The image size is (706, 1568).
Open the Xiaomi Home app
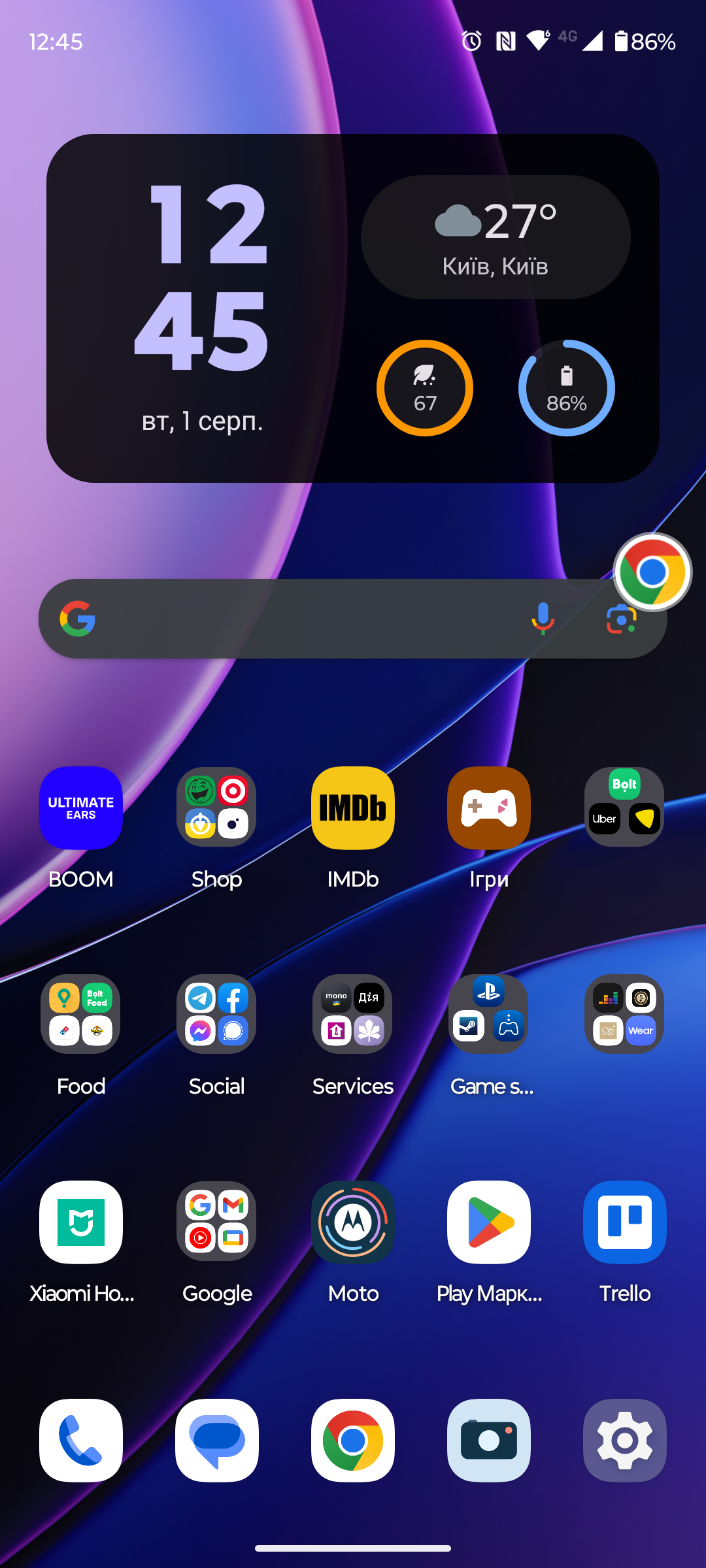pyautogui.click(x=81, y=1222)
